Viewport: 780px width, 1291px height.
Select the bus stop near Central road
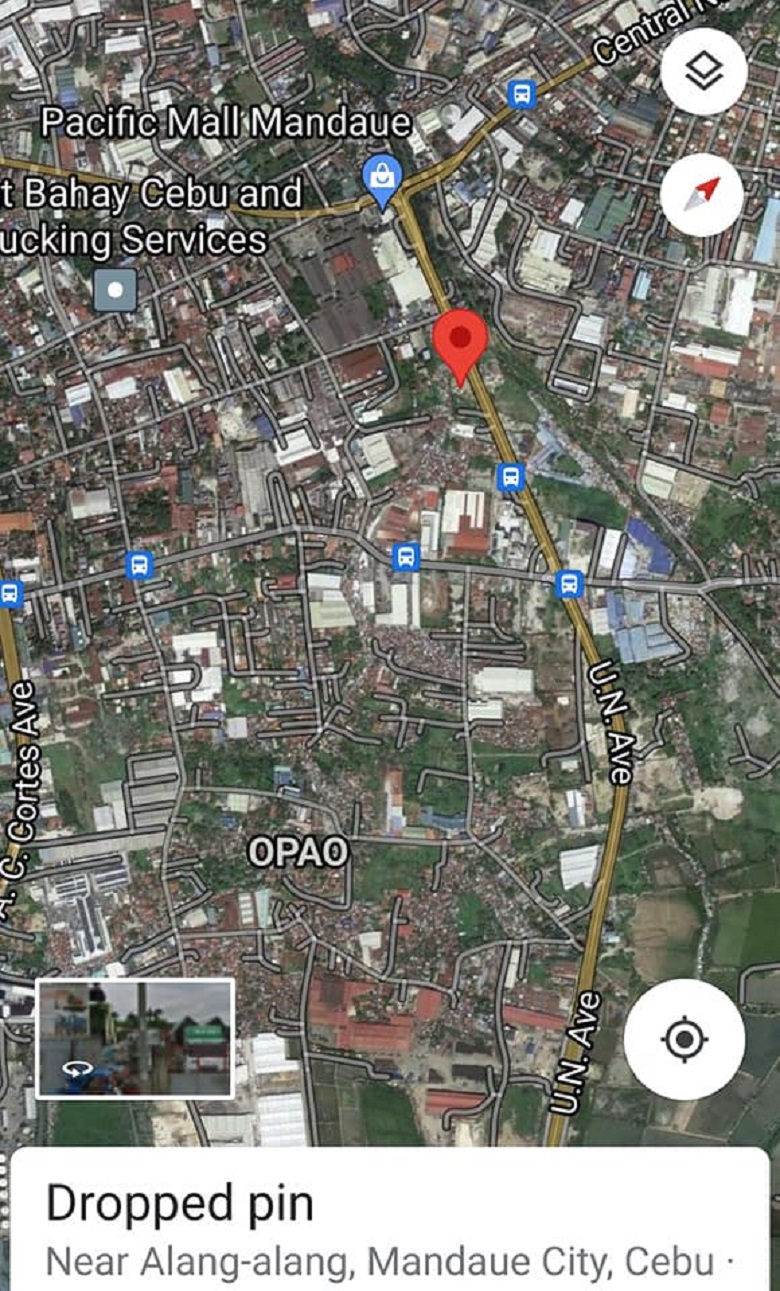tap(521, 95)
